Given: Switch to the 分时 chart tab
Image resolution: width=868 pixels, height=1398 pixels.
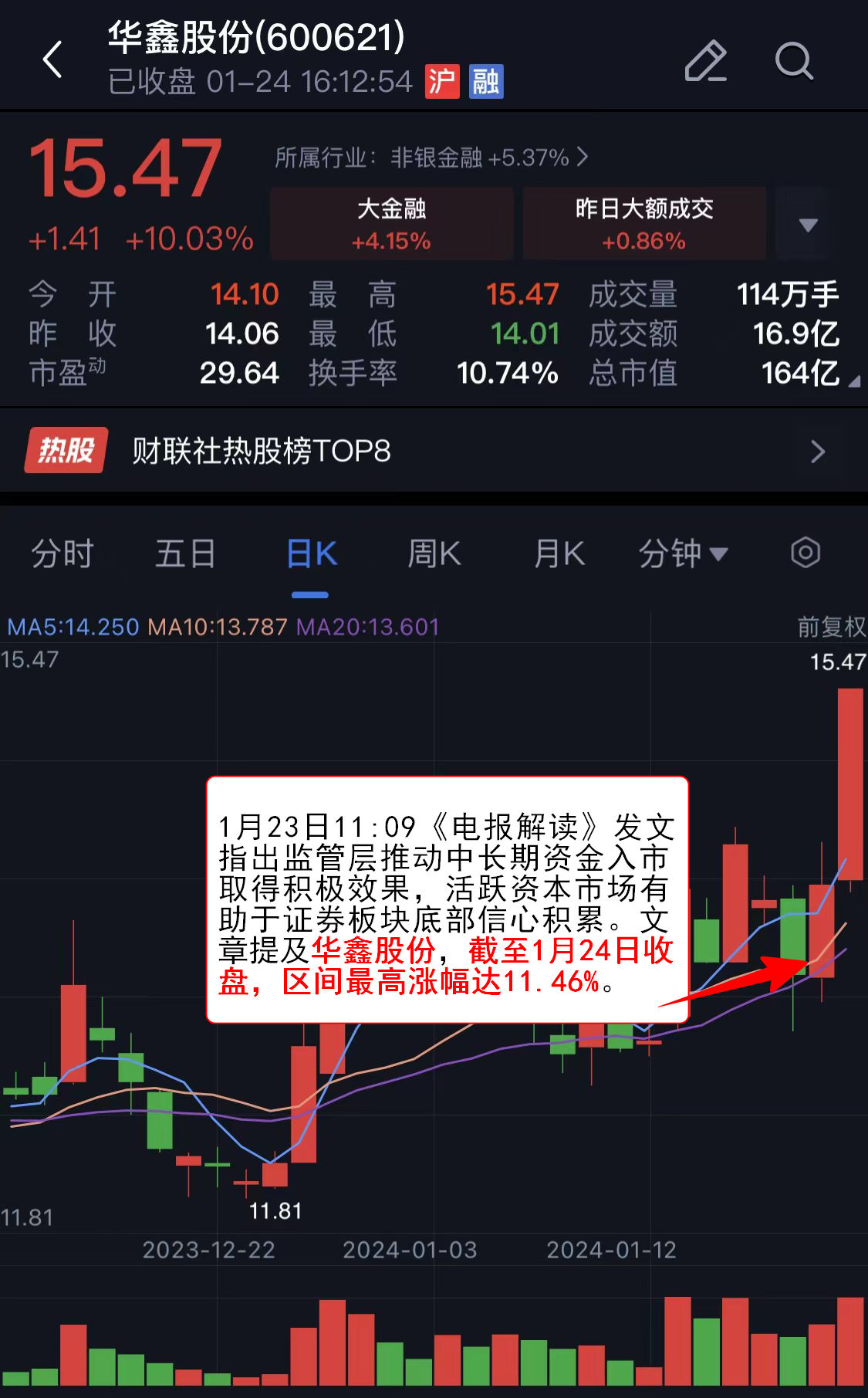Looking at the screenshot, I should [x=62, y=553].
